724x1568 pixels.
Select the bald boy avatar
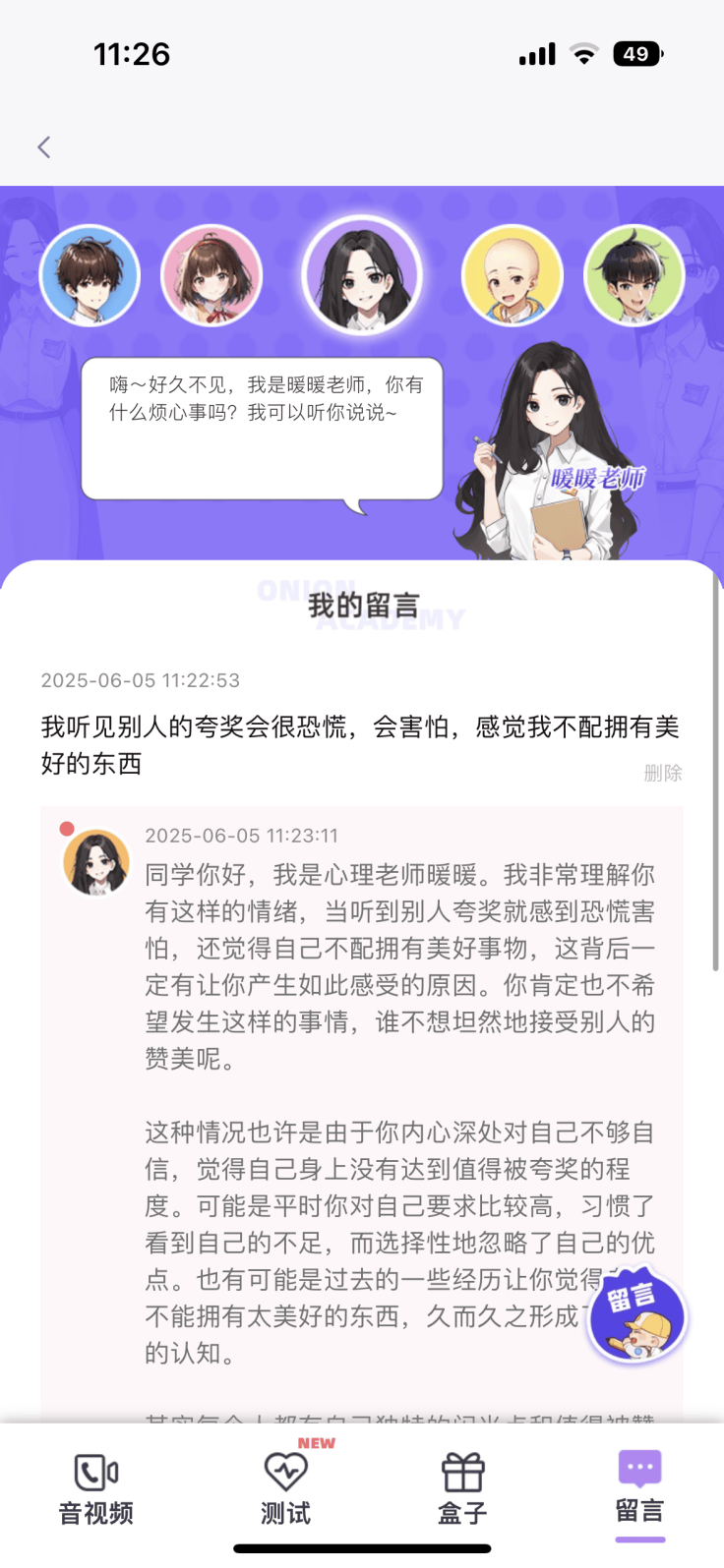tap(512, 275)
